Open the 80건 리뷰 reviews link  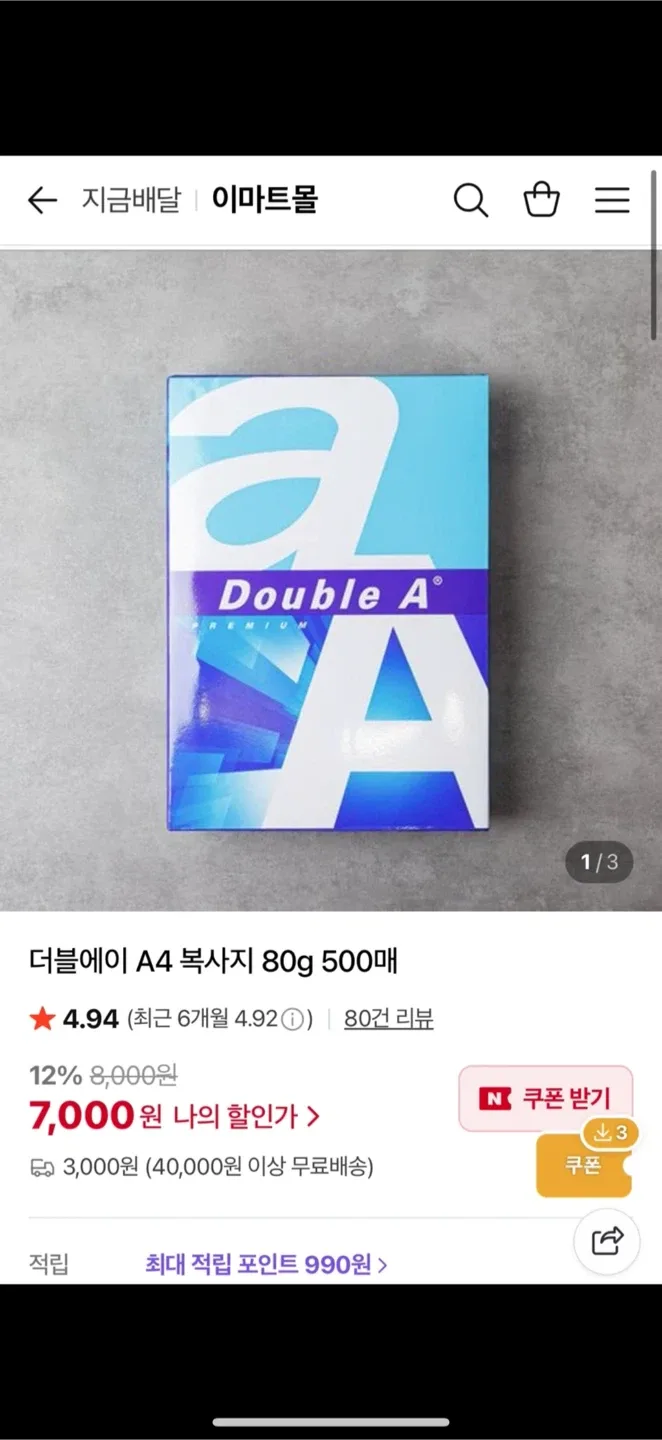pyautogui.click(x=388, y=1019)
